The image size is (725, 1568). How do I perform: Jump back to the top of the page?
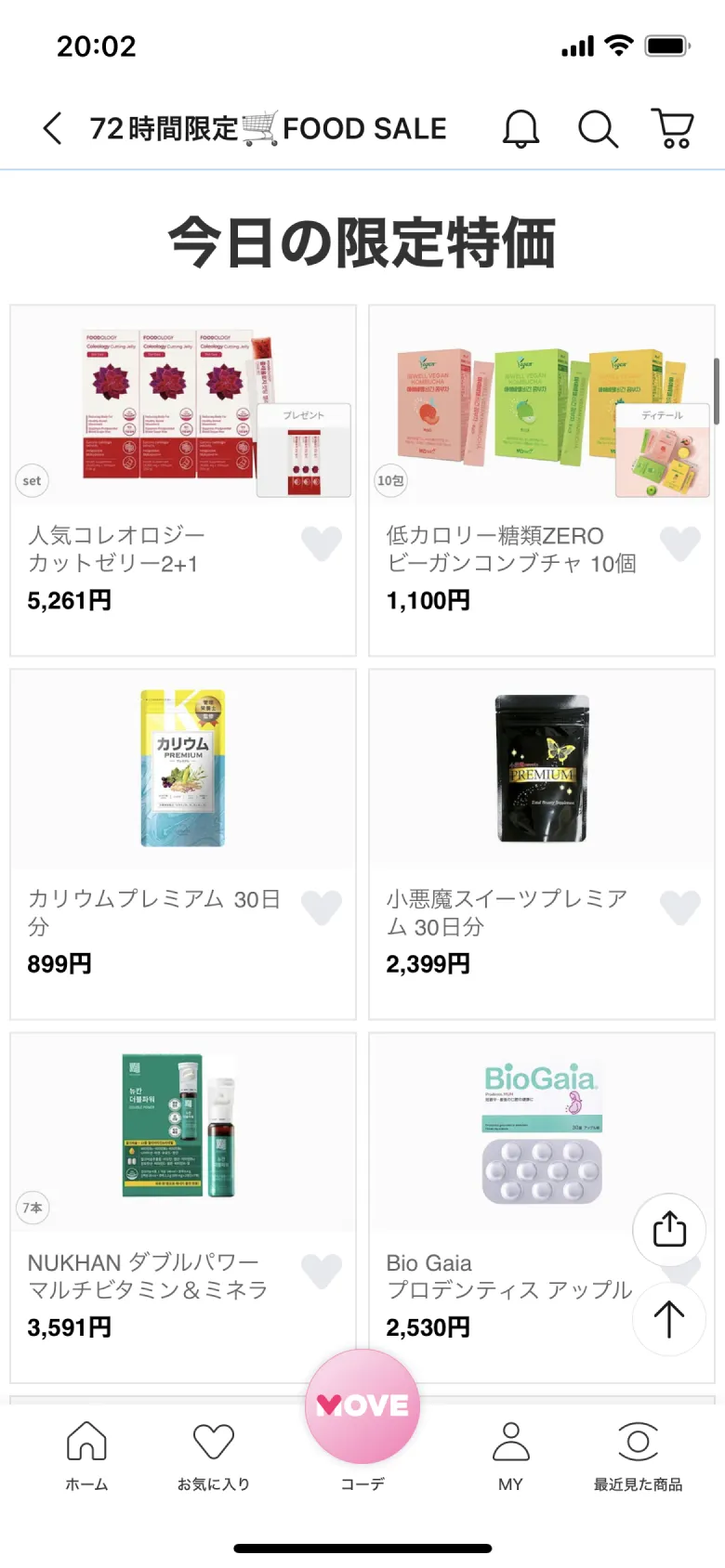coord(669,1318)
